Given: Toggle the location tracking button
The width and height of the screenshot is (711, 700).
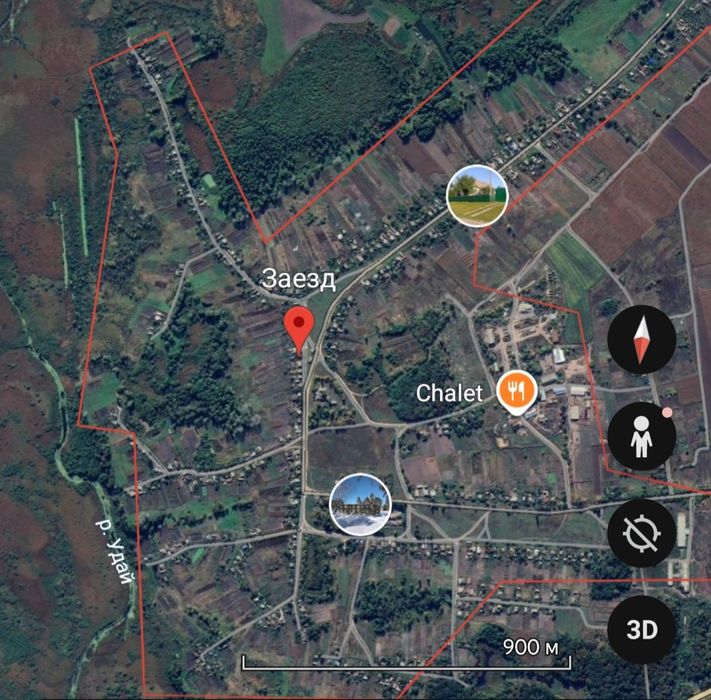Looking at the screenshot, I should pos(642,534).
